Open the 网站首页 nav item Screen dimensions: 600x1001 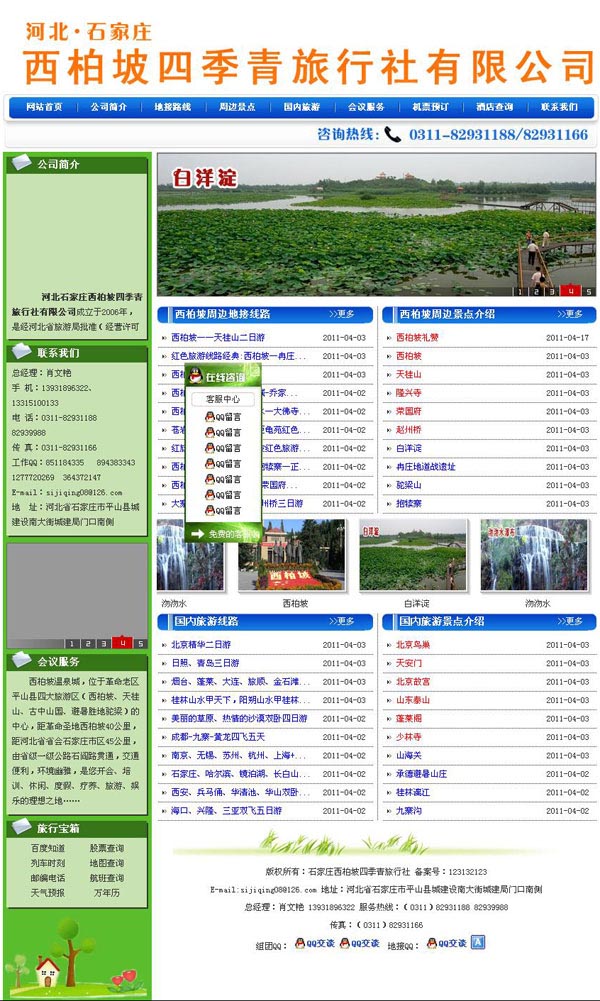pos(44,107)
